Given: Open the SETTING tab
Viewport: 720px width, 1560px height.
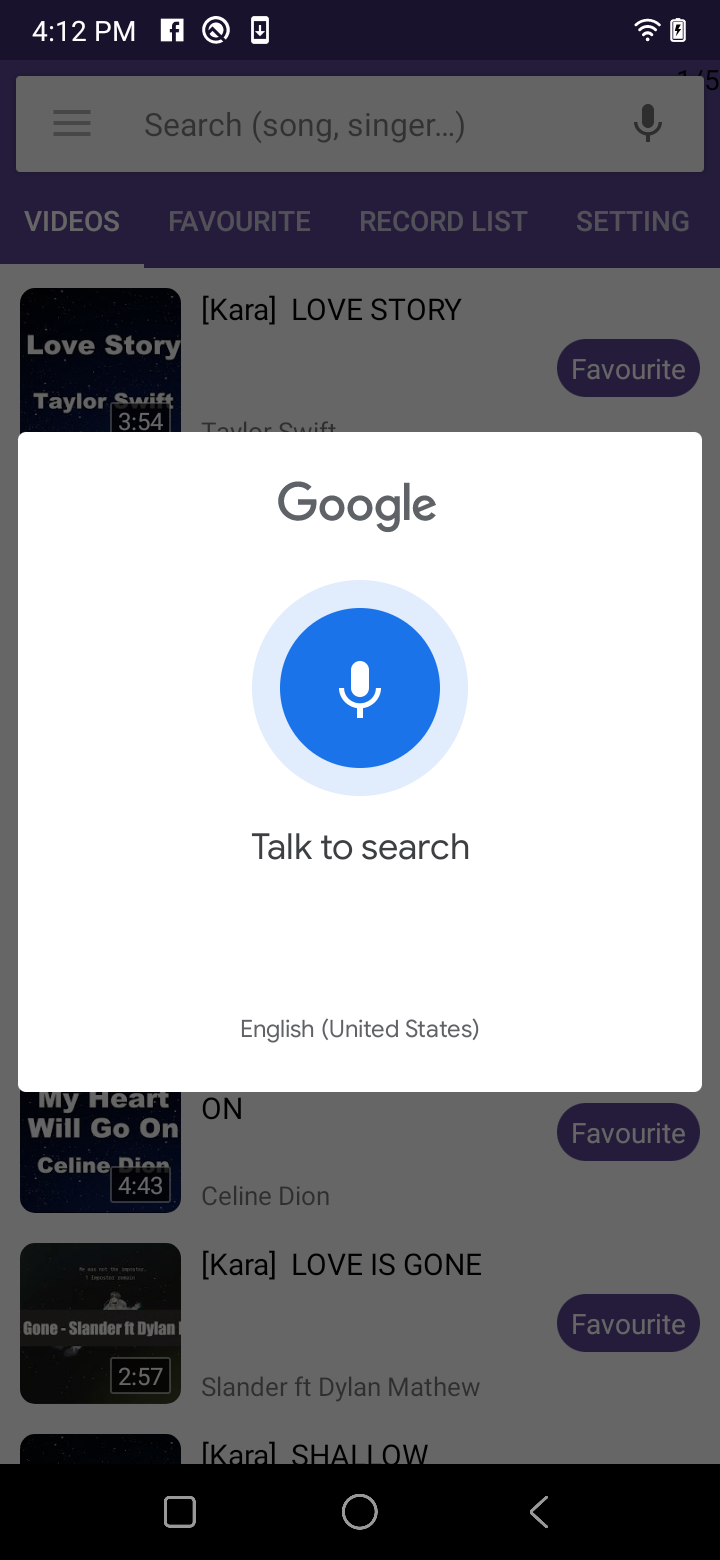Looking at the screenshot, I should (632, 221).
